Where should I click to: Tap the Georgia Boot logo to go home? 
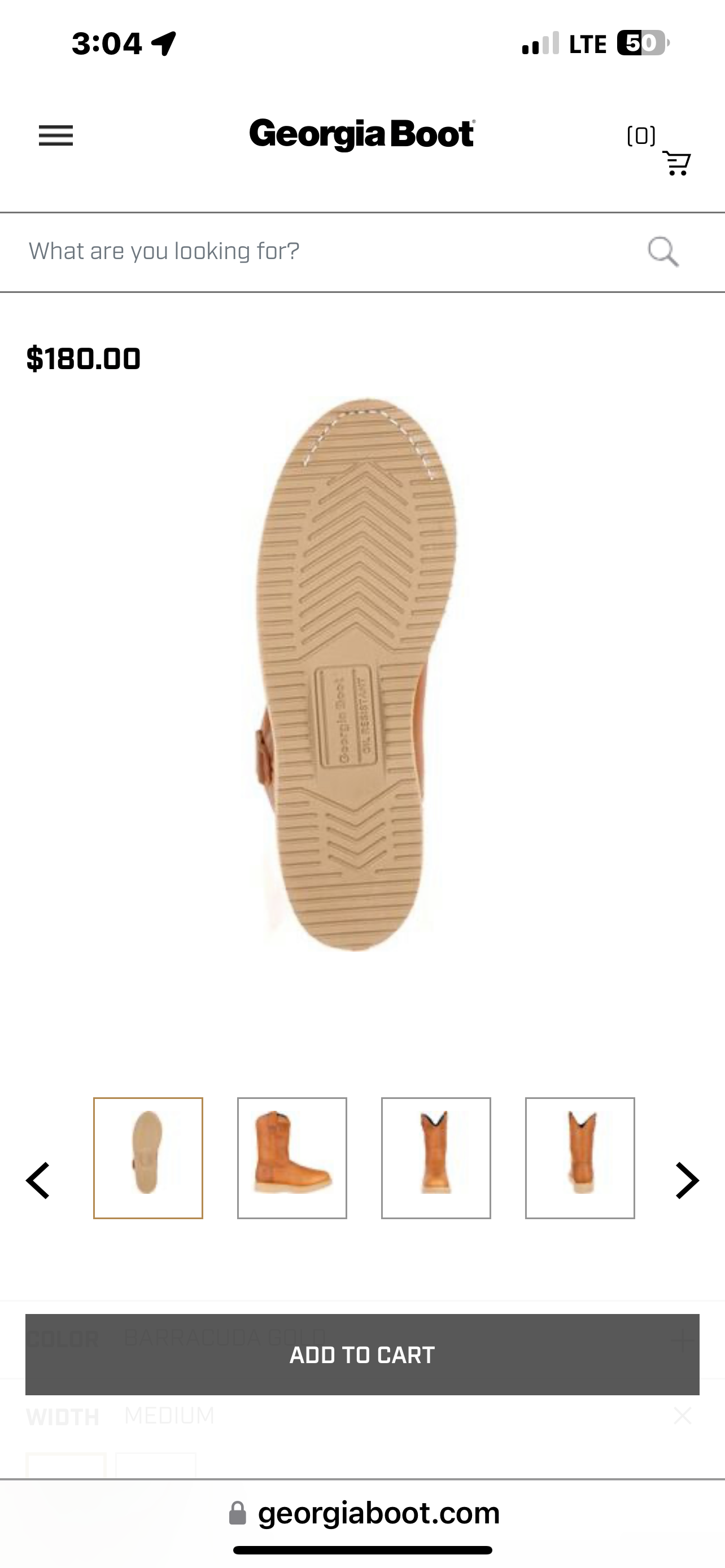coord(362,134)
